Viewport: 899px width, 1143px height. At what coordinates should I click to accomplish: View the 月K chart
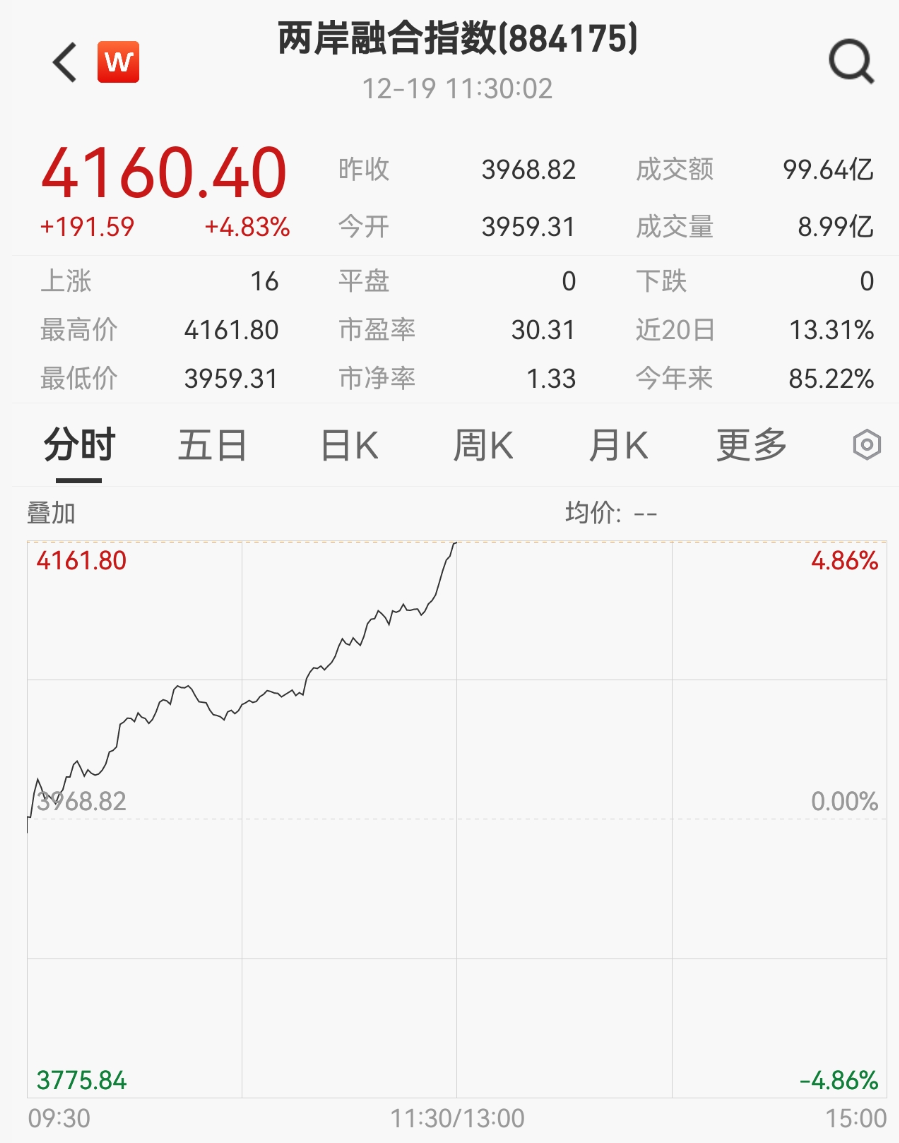(x=618, y=446)
